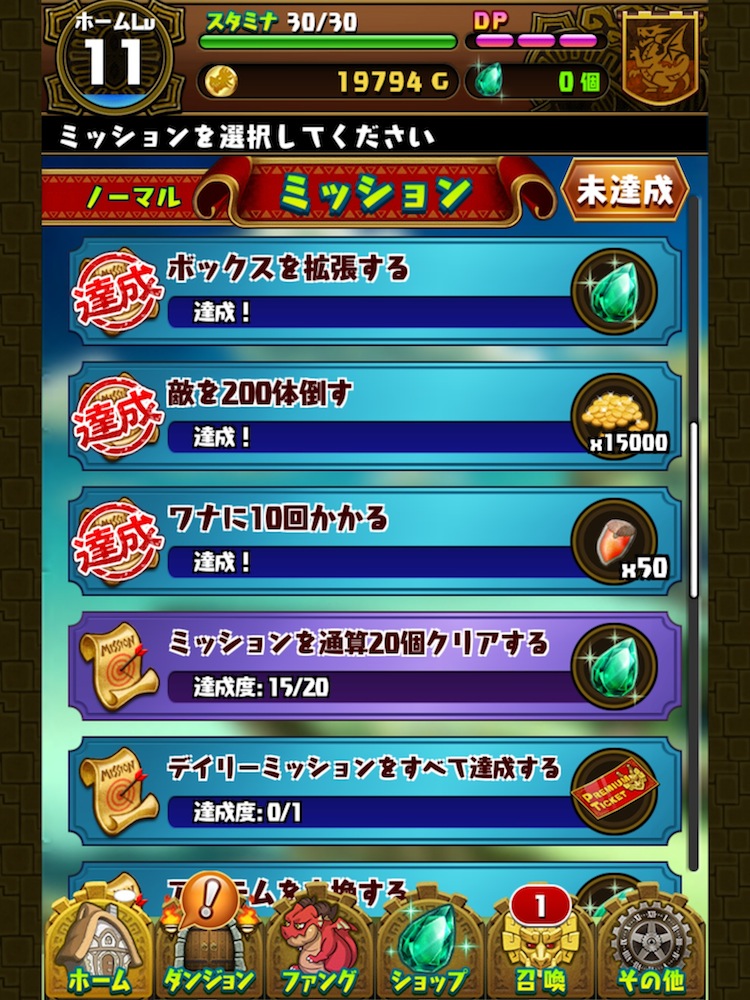The image size is (750, 1000).
Task: Open the その他 menu tab
Action: point(650,945)
